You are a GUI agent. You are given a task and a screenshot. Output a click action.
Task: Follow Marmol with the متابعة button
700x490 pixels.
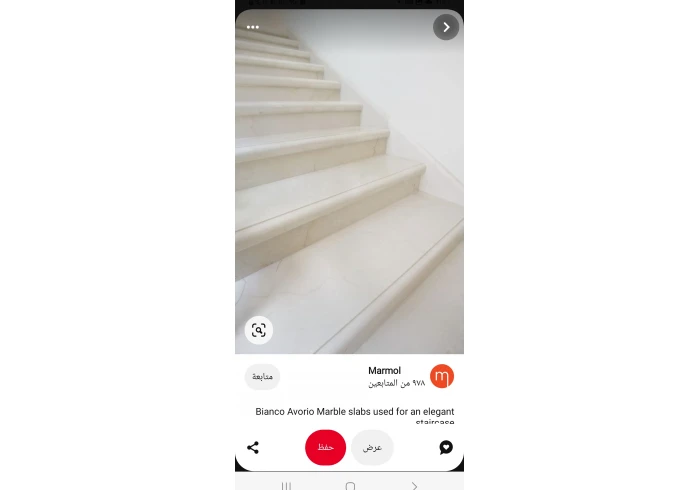pyautogui.click(x=262, y=377)
